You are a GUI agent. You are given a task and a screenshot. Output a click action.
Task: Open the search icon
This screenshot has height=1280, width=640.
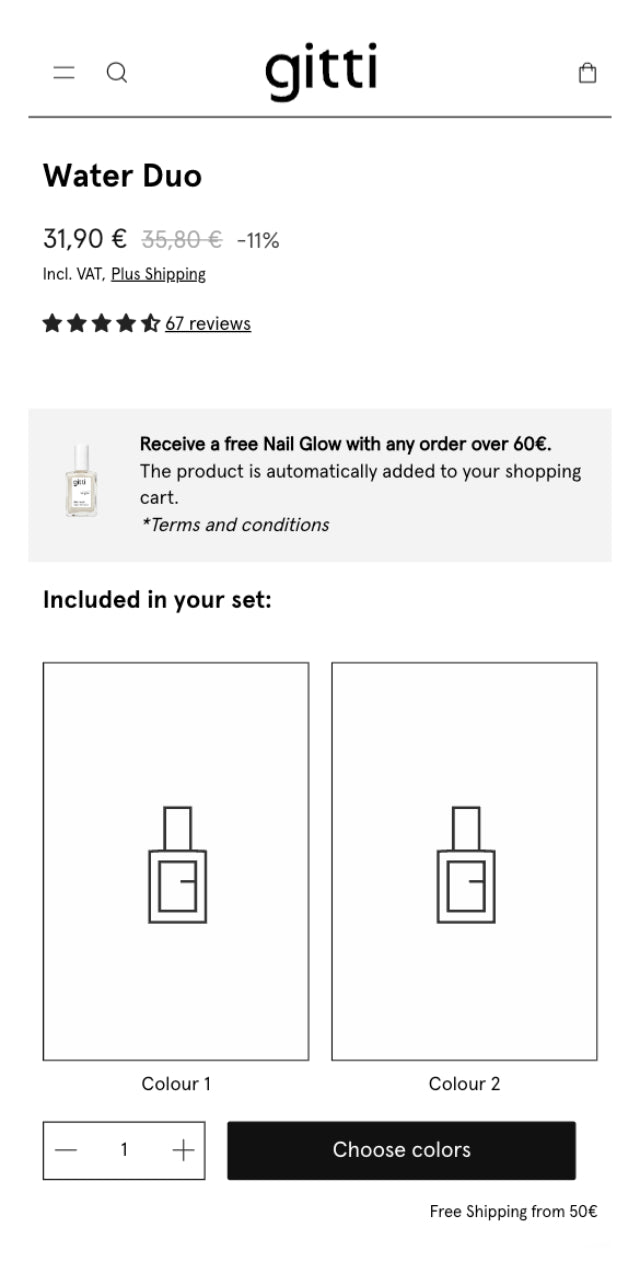tap(117, 72)
